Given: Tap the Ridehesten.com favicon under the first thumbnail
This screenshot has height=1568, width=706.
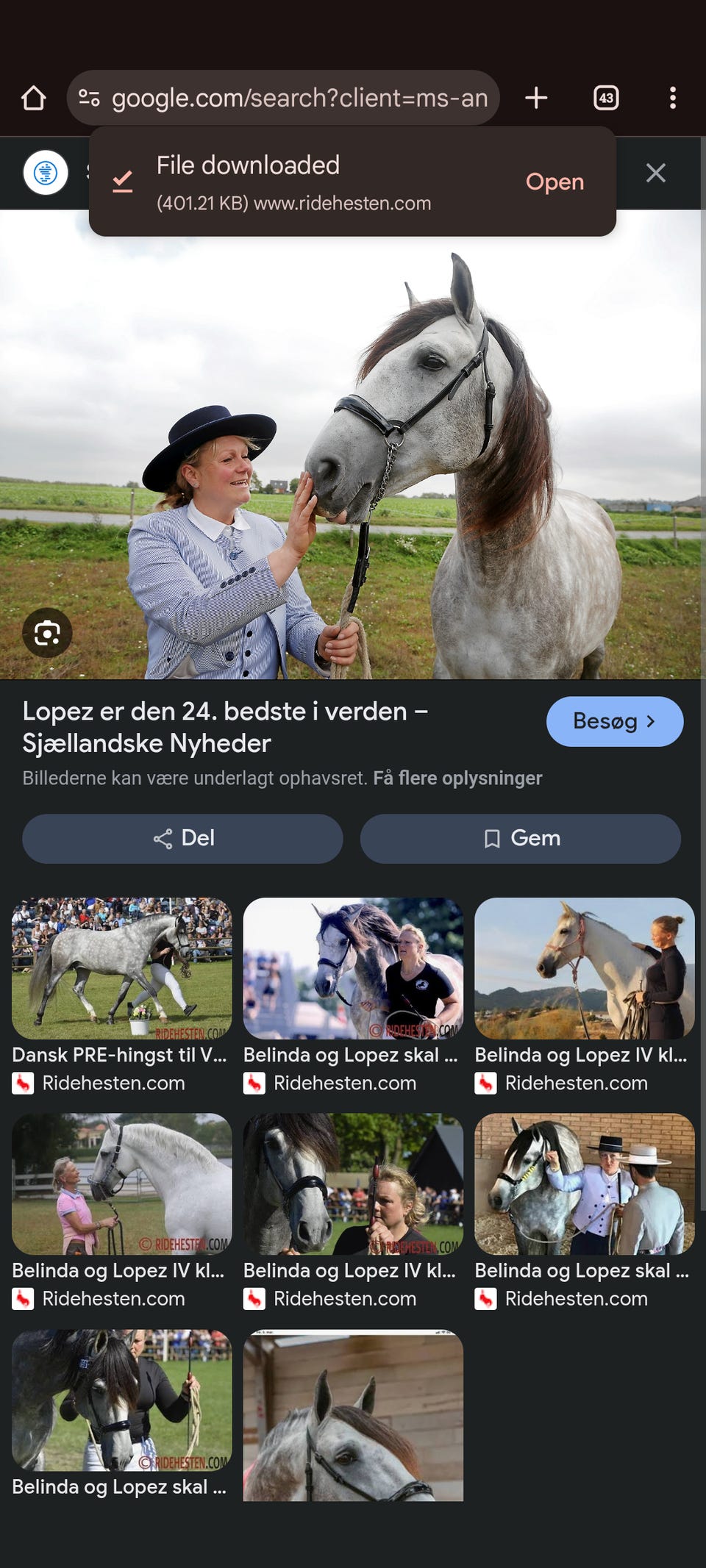Looking at the screenshot, I should tap(23, 1082).
